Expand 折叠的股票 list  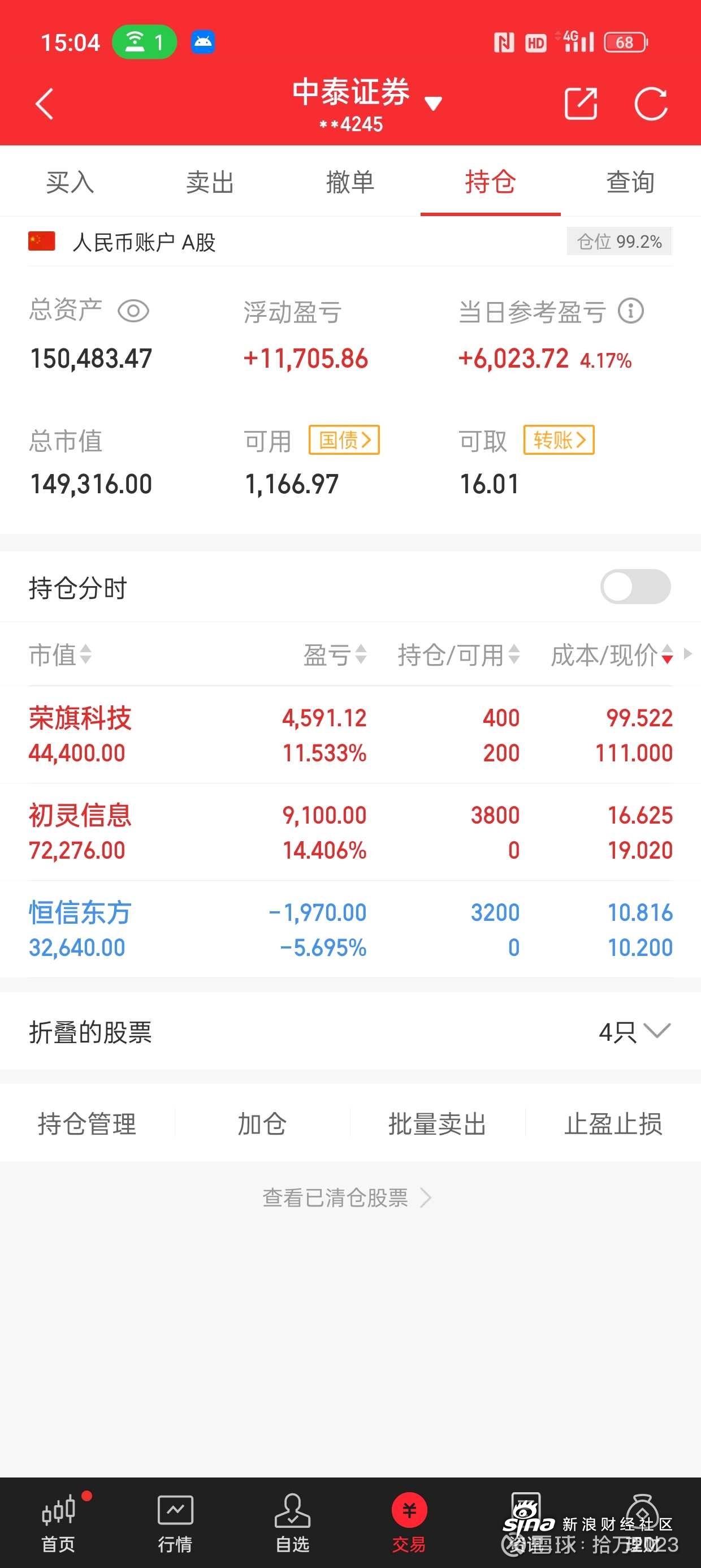634,1032
